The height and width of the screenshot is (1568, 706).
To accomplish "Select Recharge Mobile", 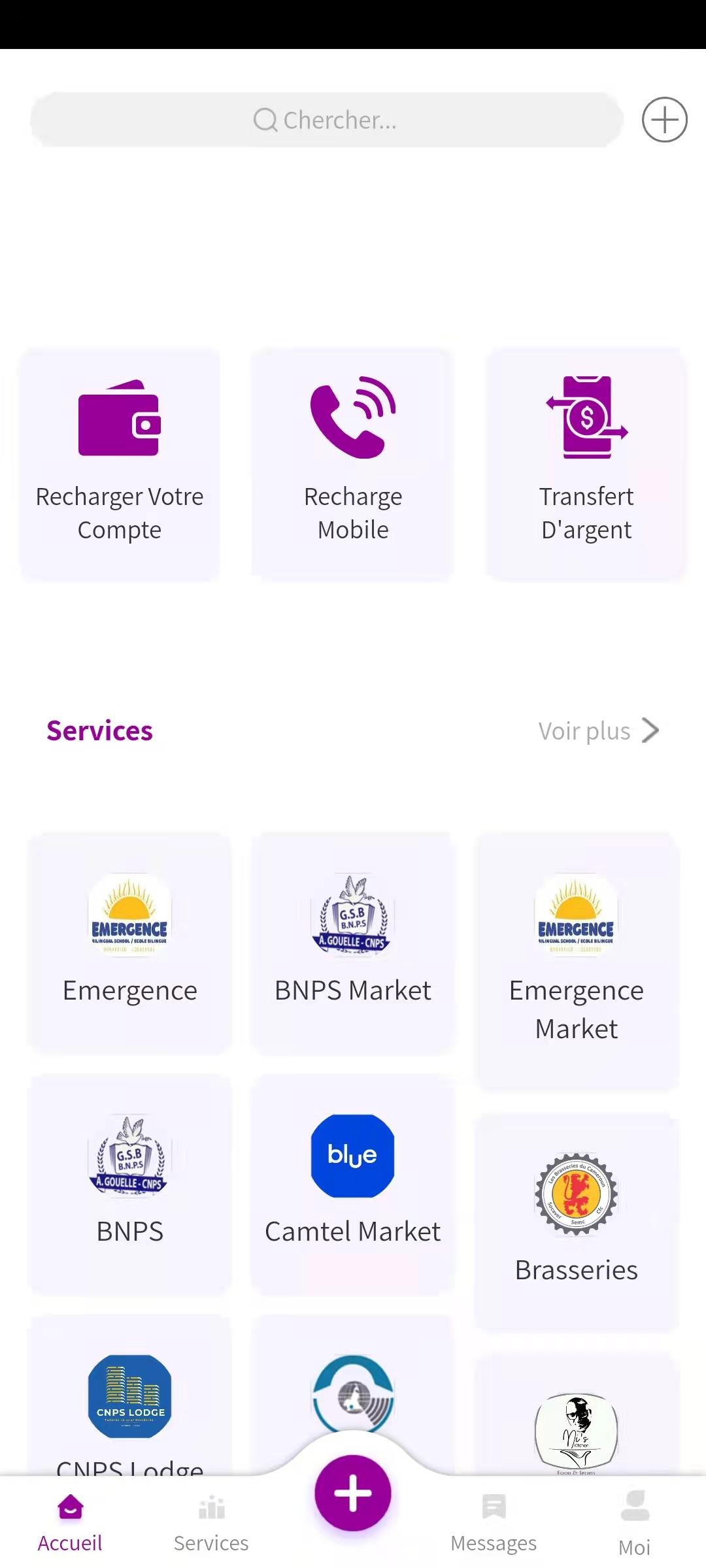I will point(353,465).
